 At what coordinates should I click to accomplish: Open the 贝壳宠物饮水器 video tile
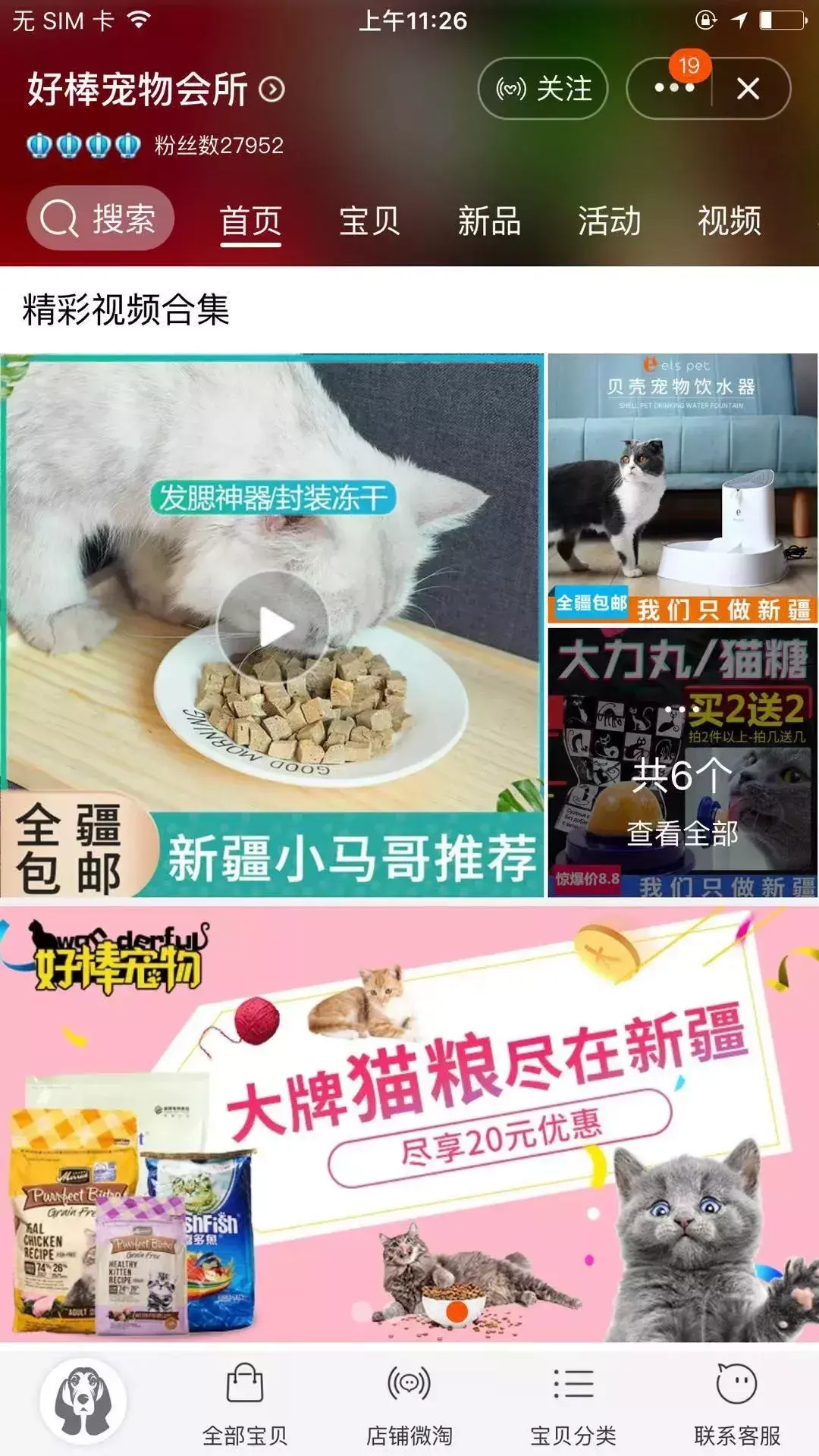[x=682, y=489]
